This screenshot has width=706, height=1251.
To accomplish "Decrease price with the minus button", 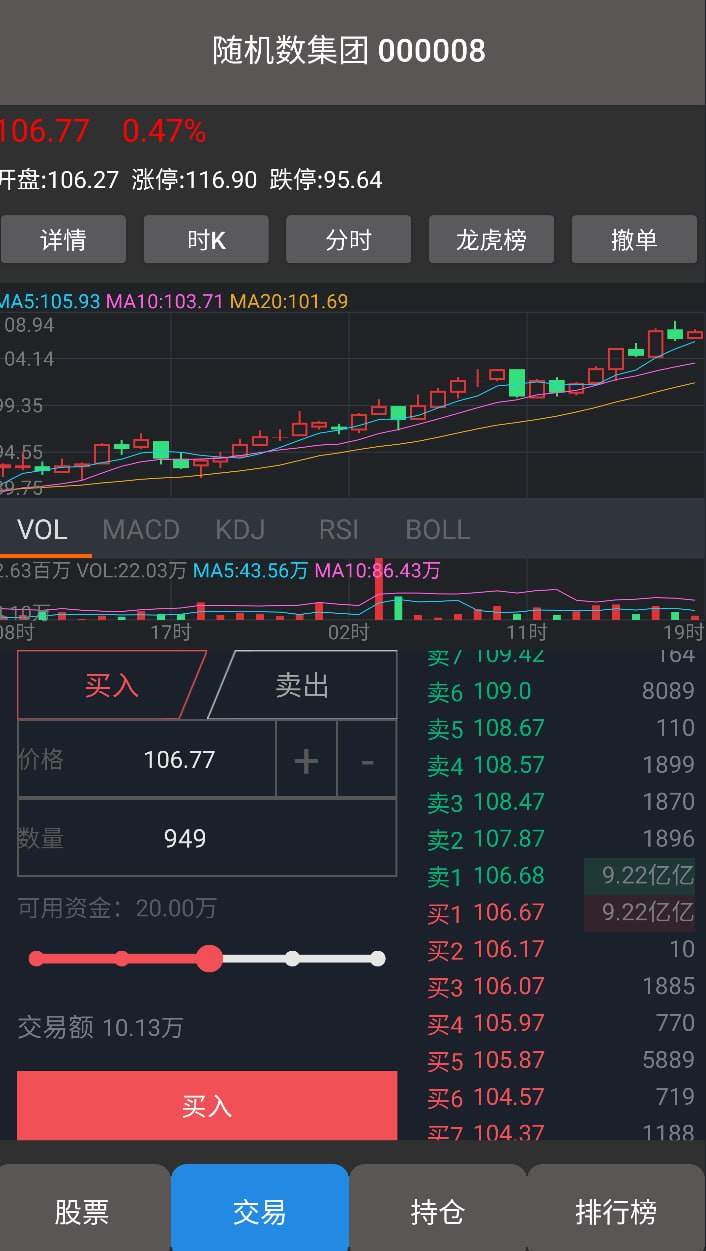I will click(x=367, y=761).
